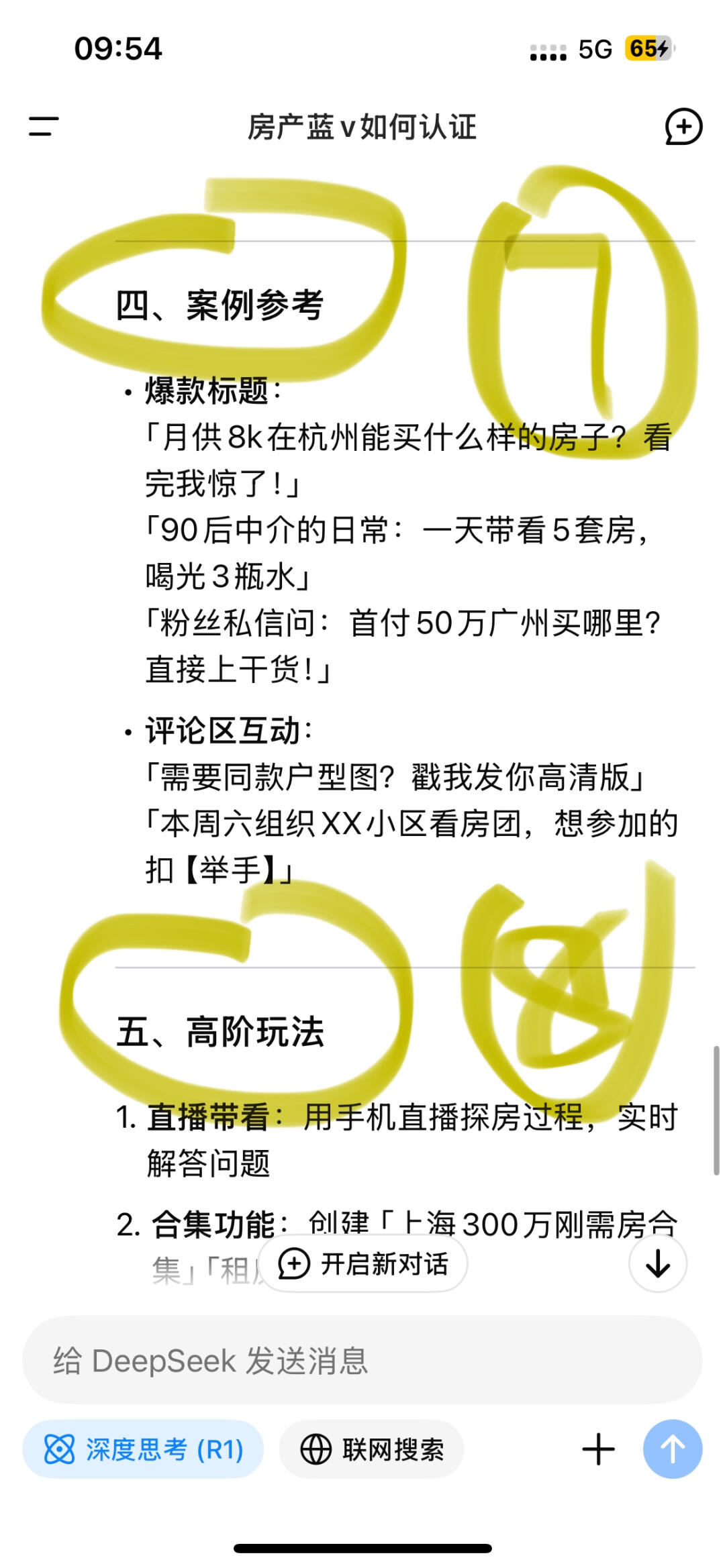Jump to bottom with down arrow

657,1263
